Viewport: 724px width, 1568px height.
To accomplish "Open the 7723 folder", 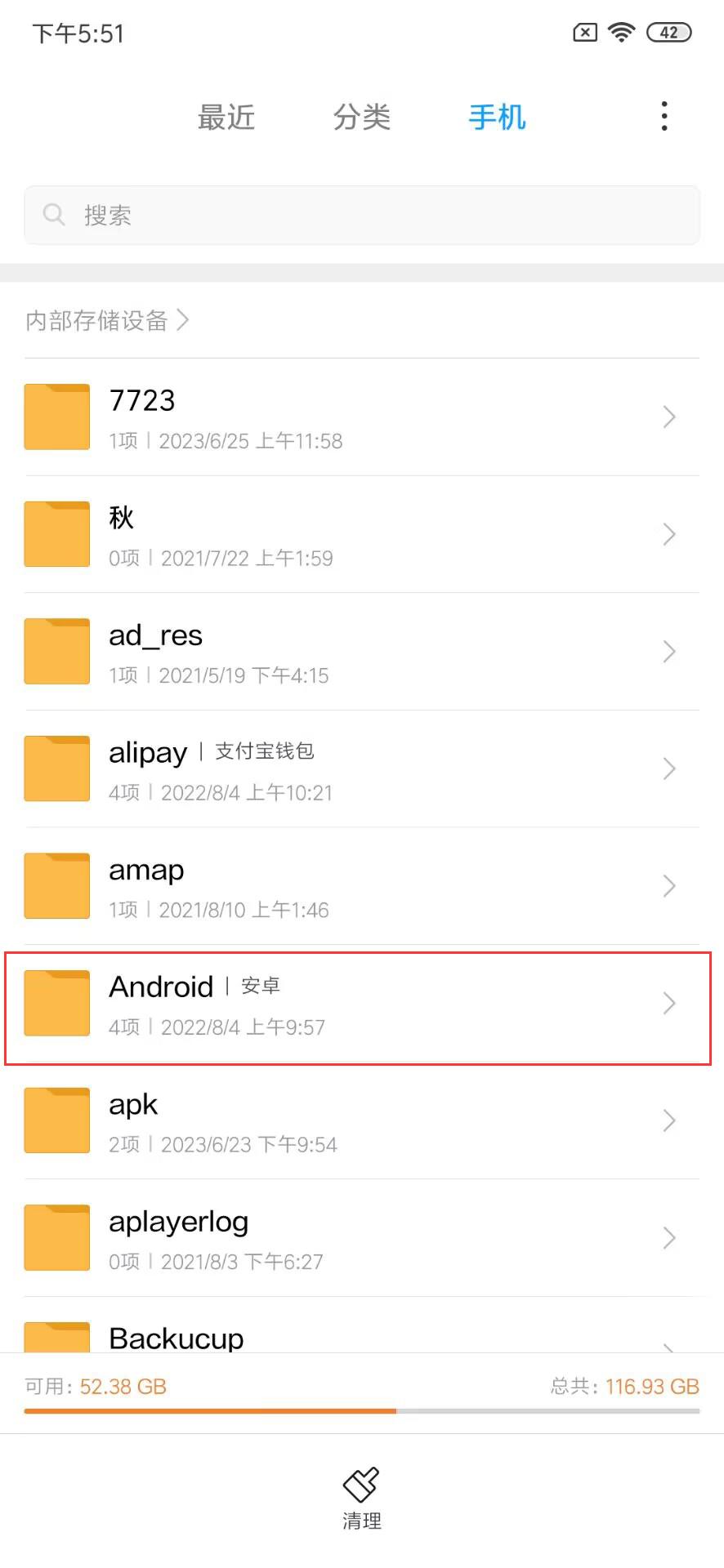I will coord(362,417).
